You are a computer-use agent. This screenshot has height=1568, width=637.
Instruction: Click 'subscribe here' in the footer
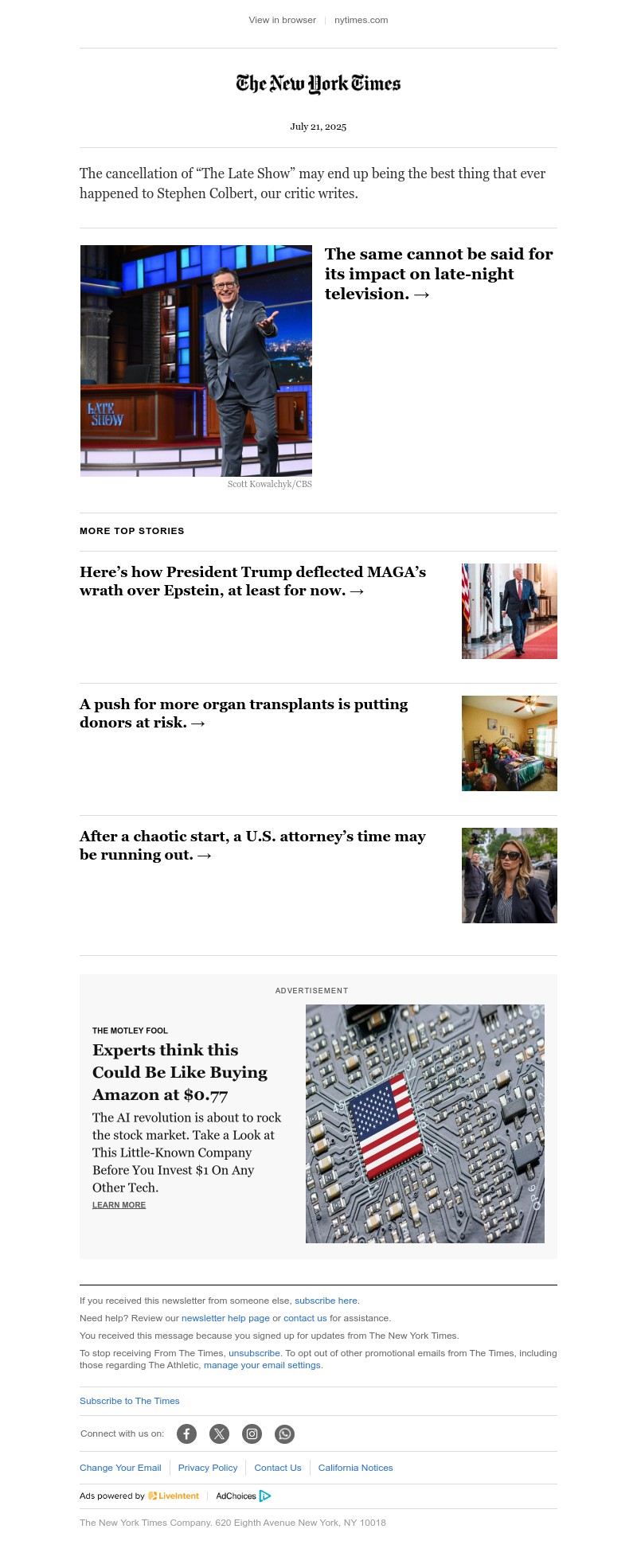tap(326, 1300)
